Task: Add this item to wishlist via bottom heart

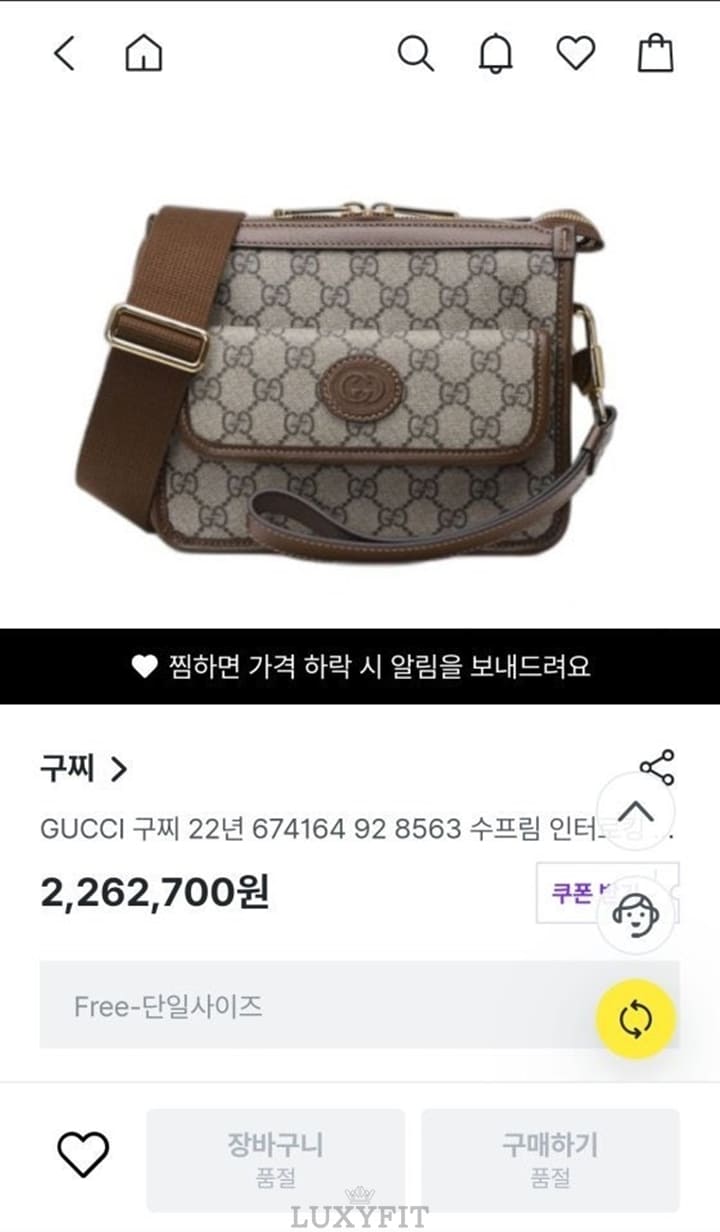Action: coord(82,1156)
